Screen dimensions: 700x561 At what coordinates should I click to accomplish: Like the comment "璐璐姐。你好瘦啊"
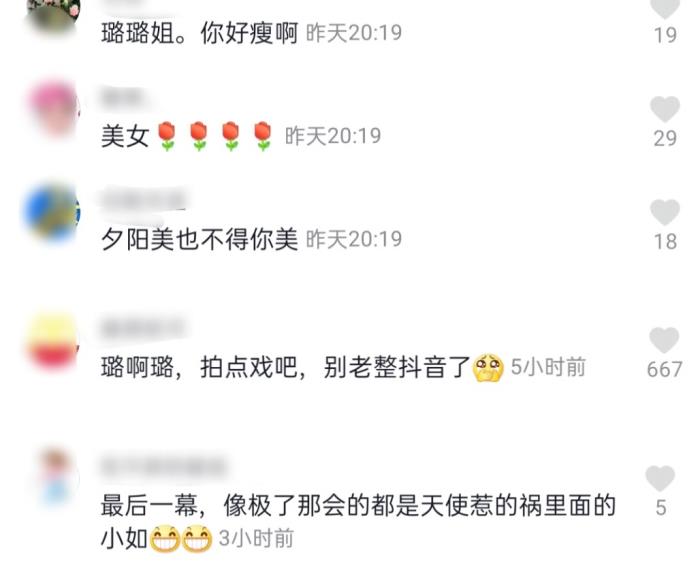click(665, 9)
